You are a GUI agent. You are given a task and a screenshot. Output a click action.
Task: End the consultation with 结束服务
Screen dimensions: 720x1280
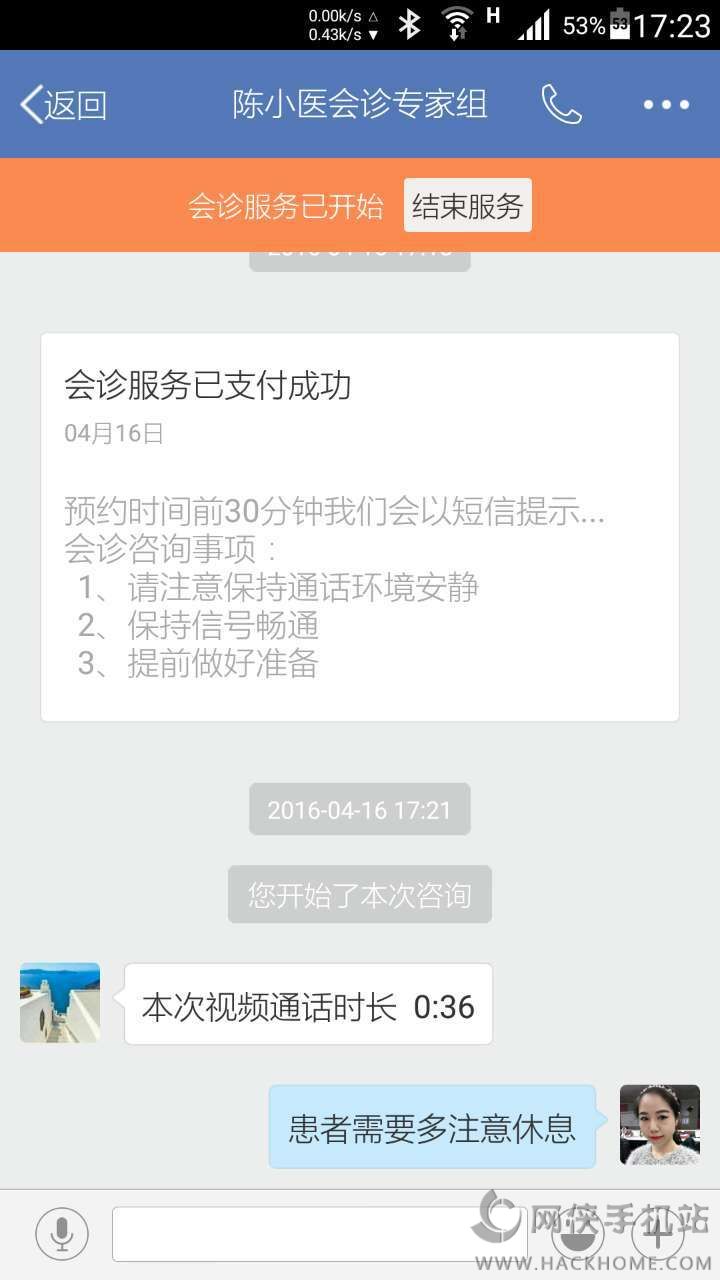[468, 206]
